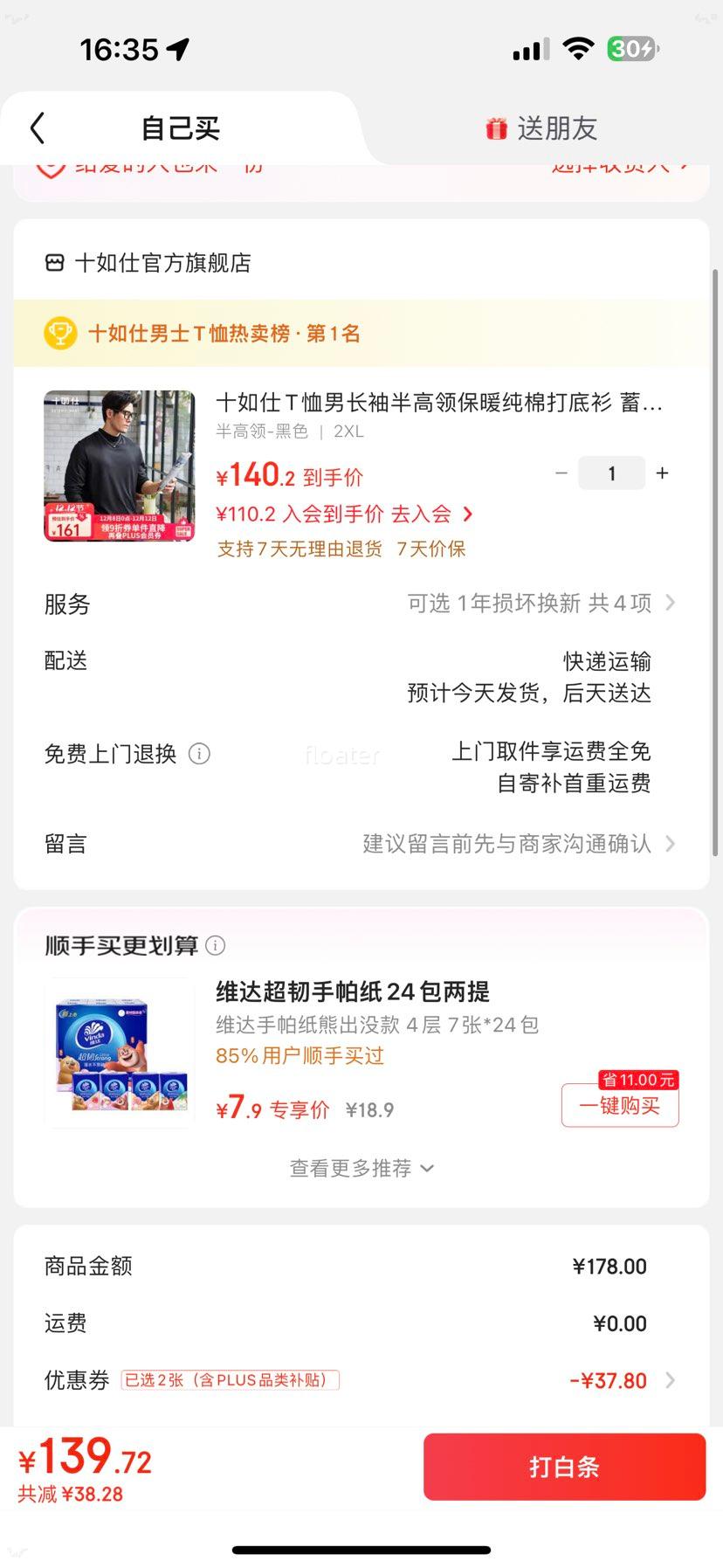723x1568 pixels.
Task: Expand the 留言 message row
Action: 669,844
